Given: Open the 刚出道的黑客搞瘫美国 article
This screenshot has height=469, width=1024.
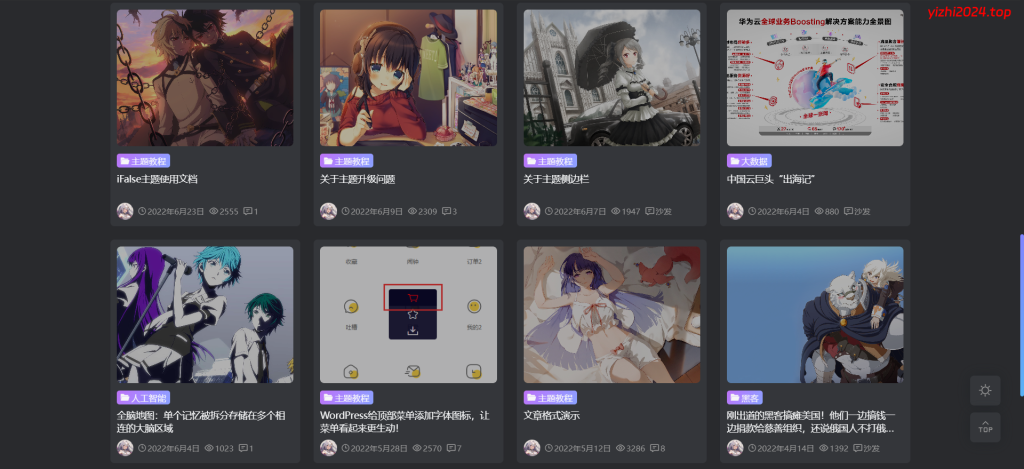Looking at the screenshot, I should coord(811,421).
